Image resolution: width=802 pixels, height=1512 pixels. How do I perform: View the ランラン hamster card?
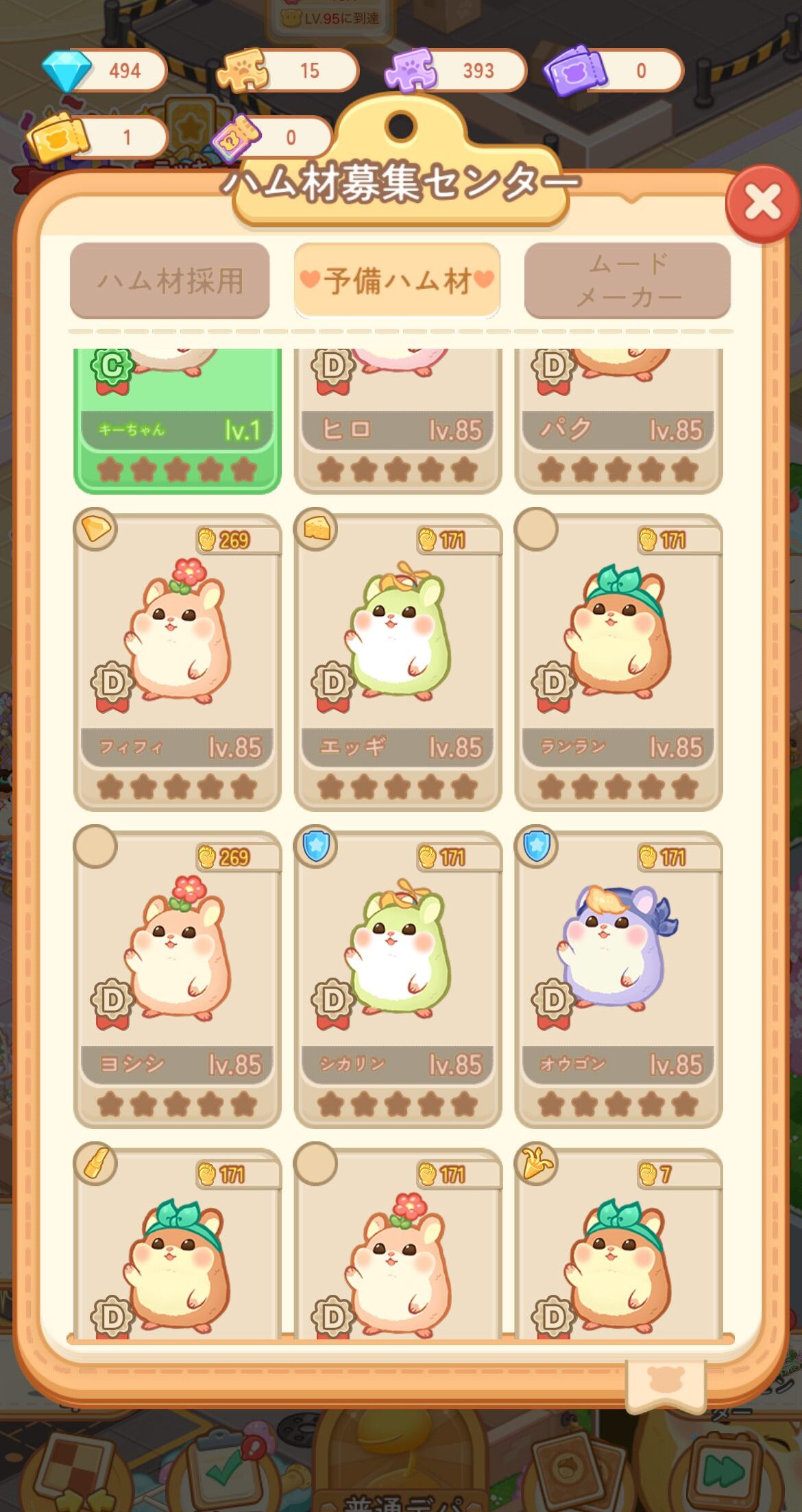pyautogui.click(x=618, y=661)
